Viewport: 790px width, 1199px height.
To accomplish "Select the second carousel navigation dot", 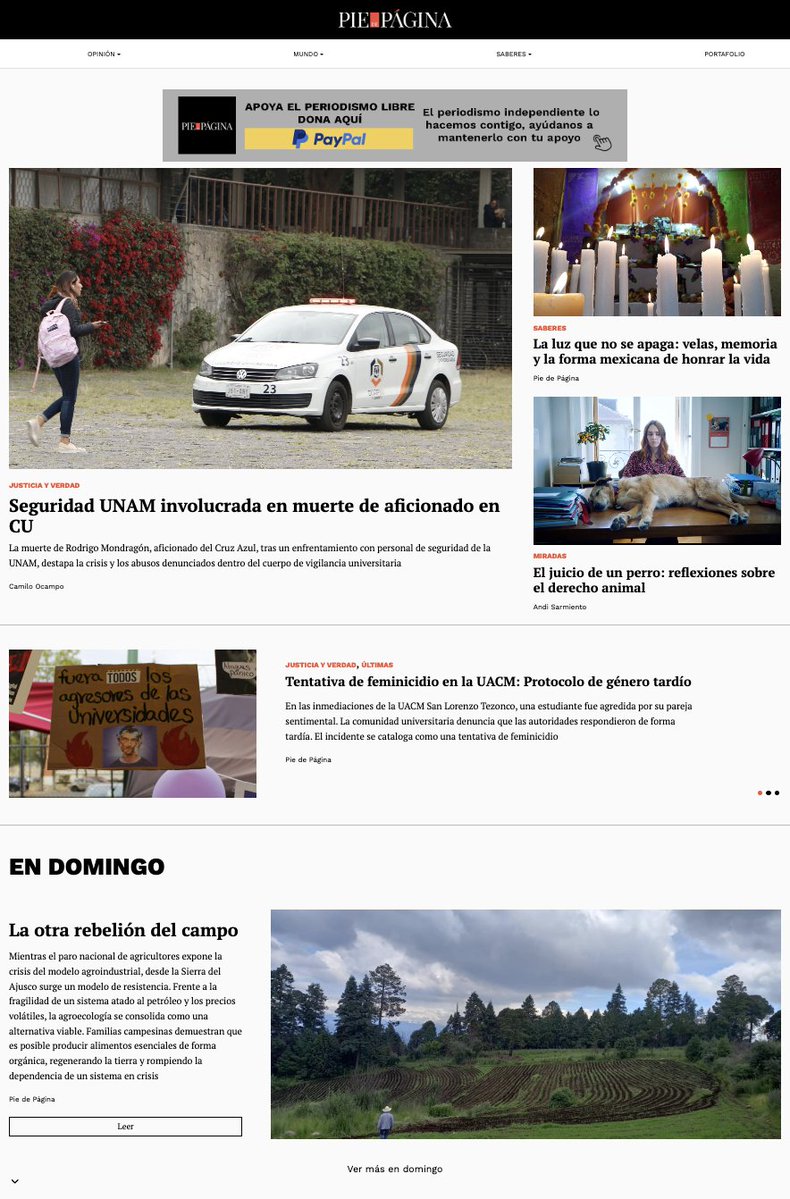I will 769,792.
